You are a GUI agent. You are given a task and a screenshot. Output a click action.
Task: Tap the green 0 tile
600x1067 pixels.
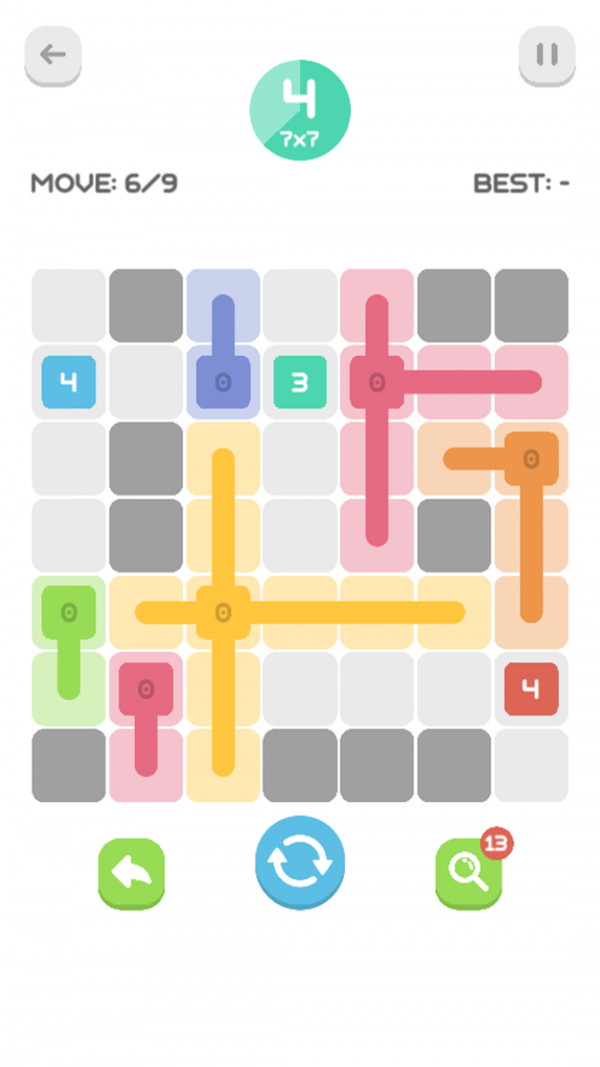(68, 612)
